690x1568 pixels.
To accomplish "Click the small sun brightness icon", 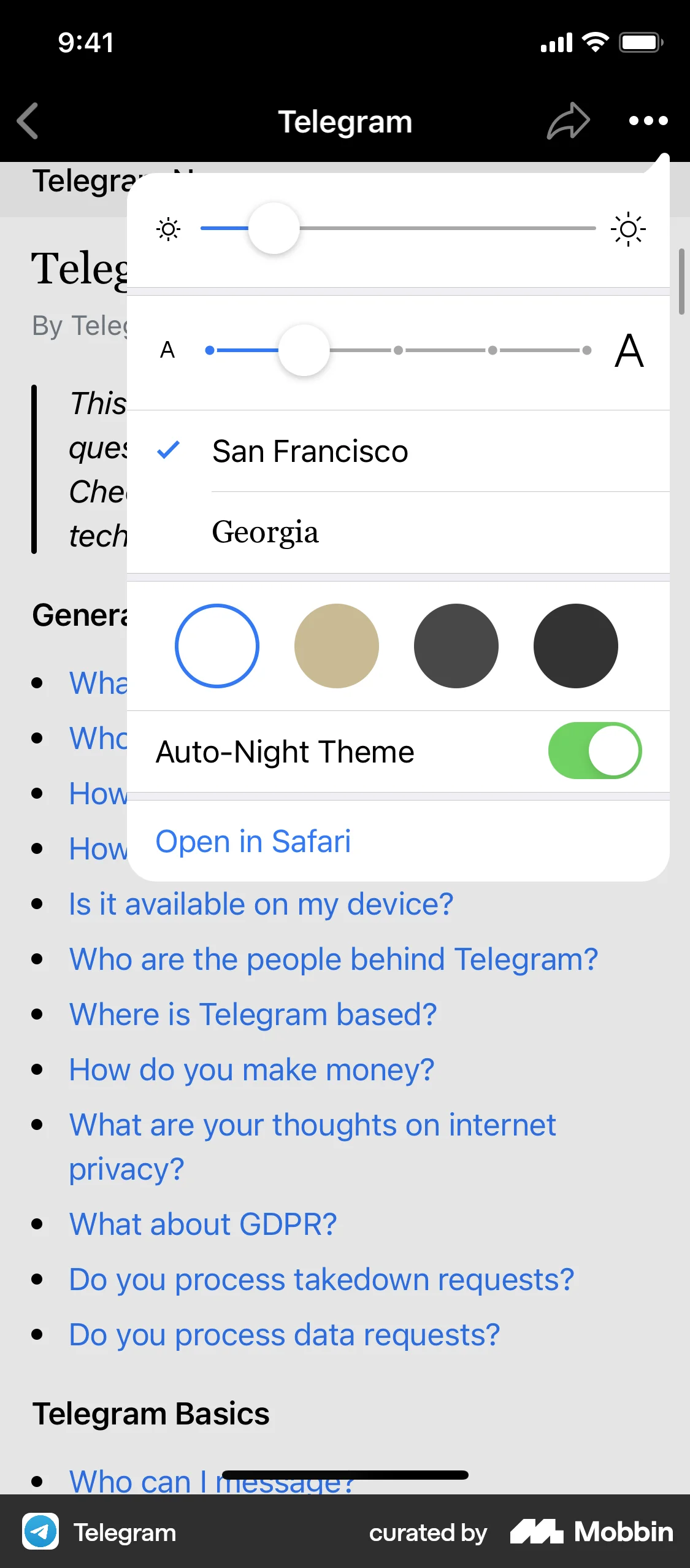I will click(167, 228).
